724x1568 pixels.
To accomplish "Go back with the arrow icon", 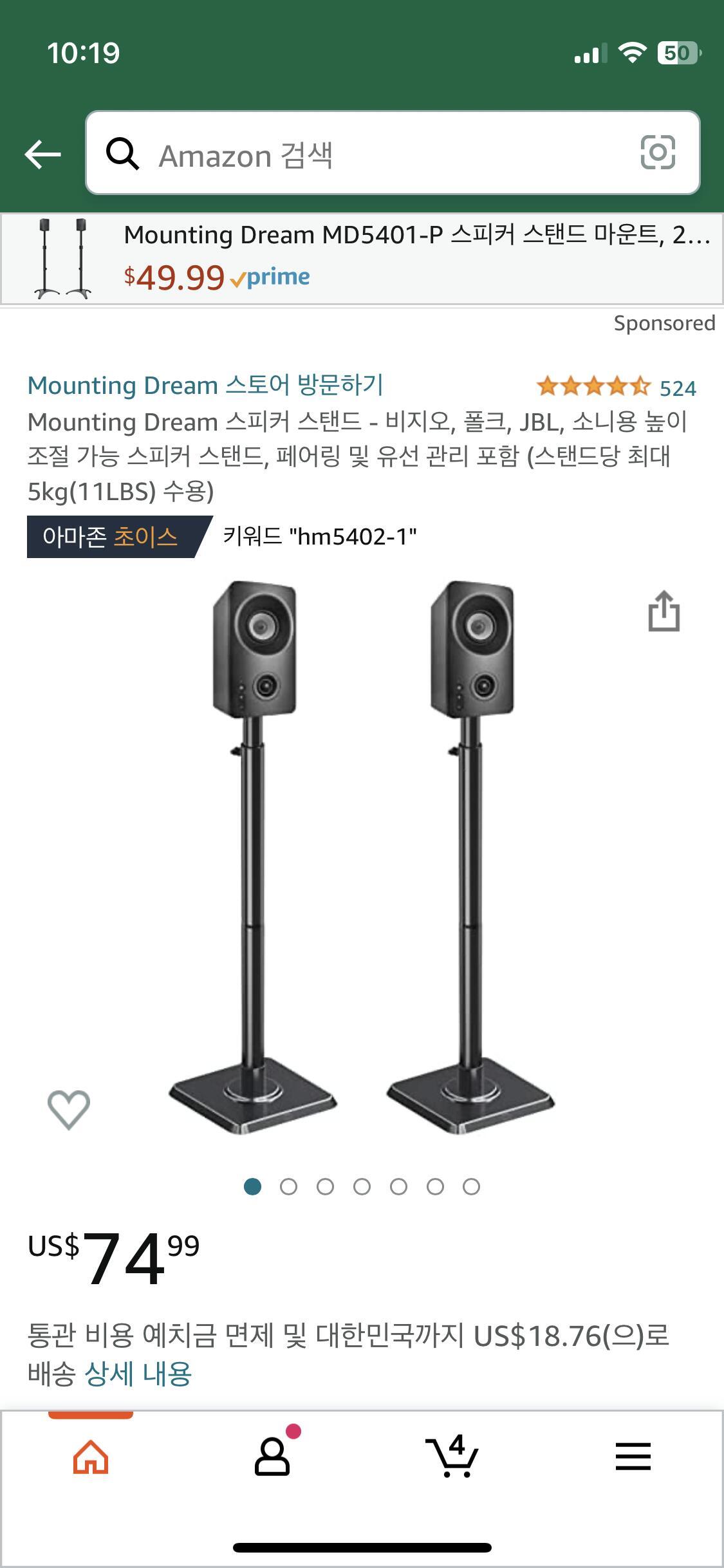I will 42,154.
